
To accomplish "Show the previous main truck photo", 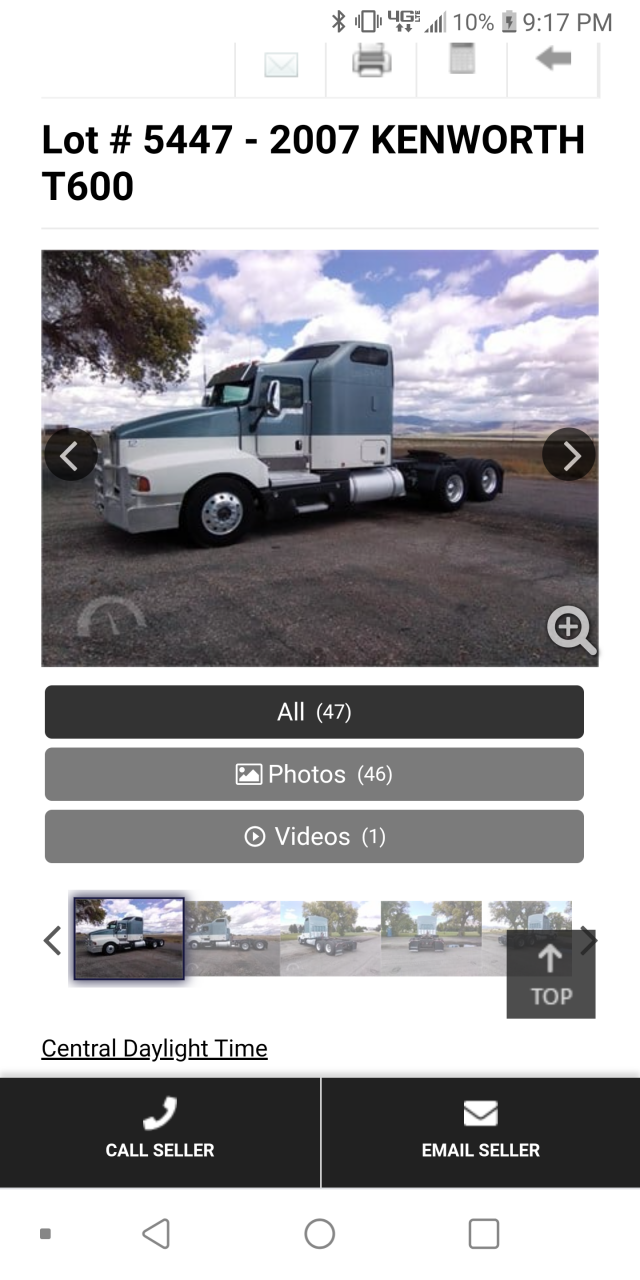I will tap(71, 455).
